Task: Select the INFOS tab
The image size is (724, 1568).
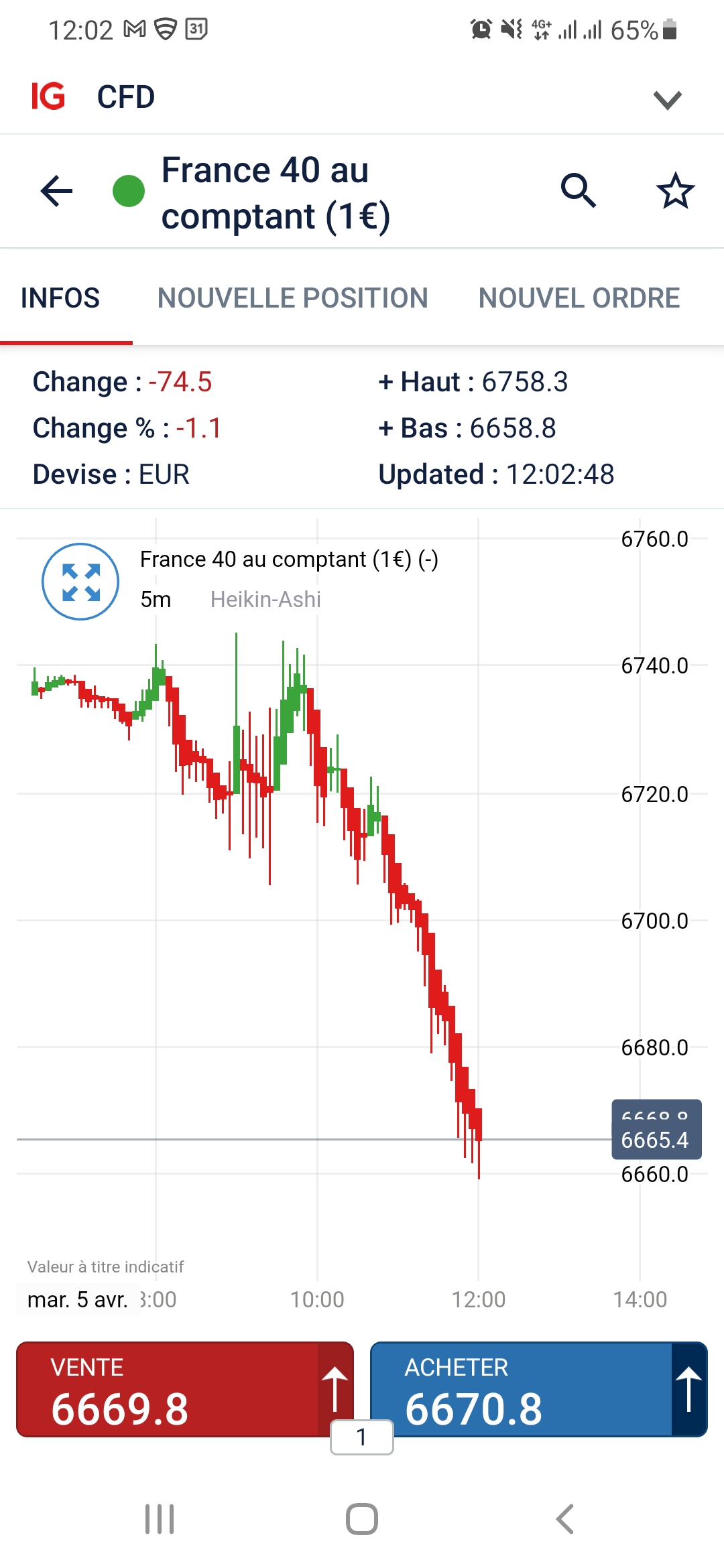Action: pyautogui.click(x=60, y=298)
